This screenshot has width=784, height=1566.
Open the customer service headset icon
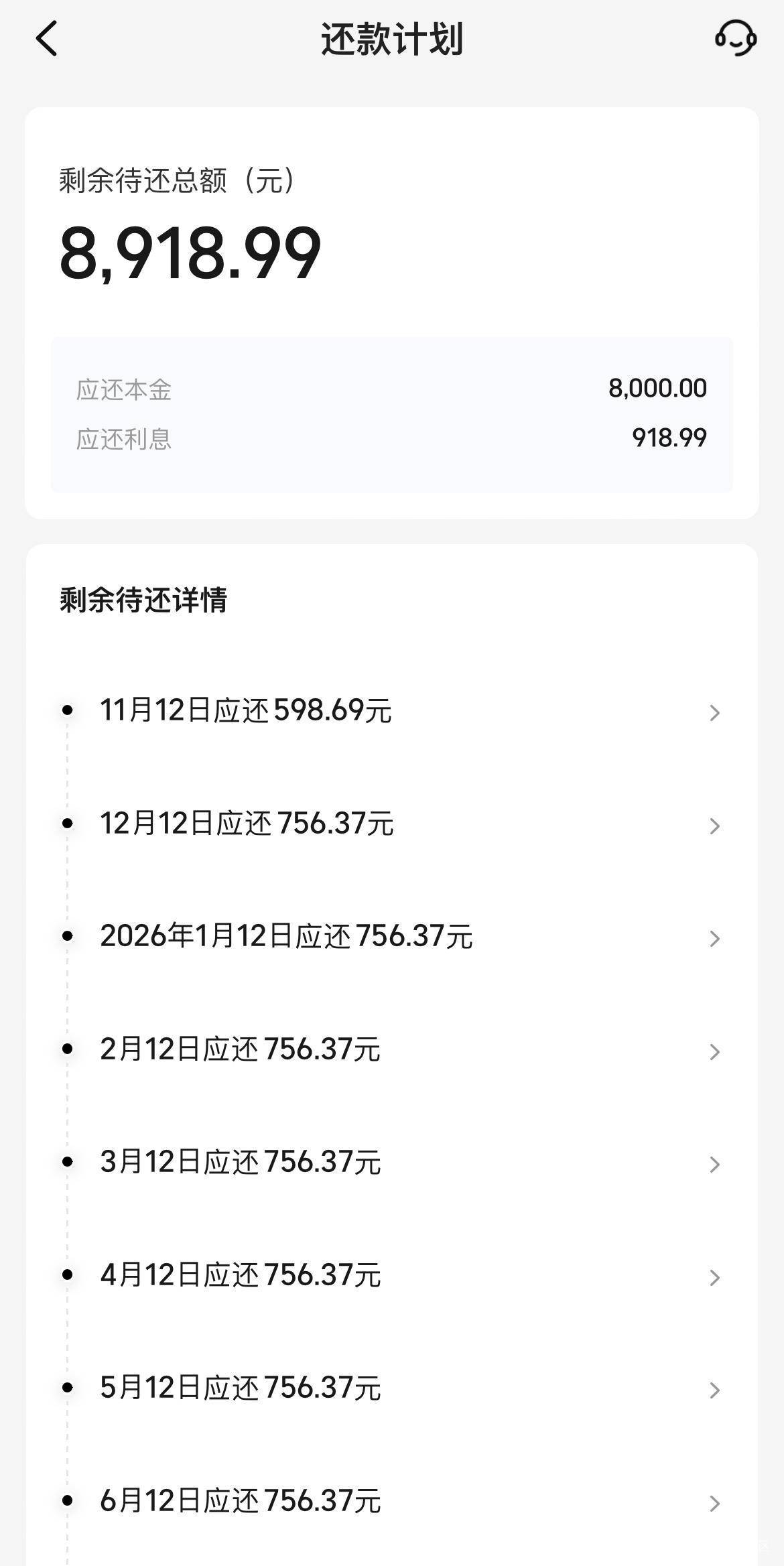coord(735,38)
